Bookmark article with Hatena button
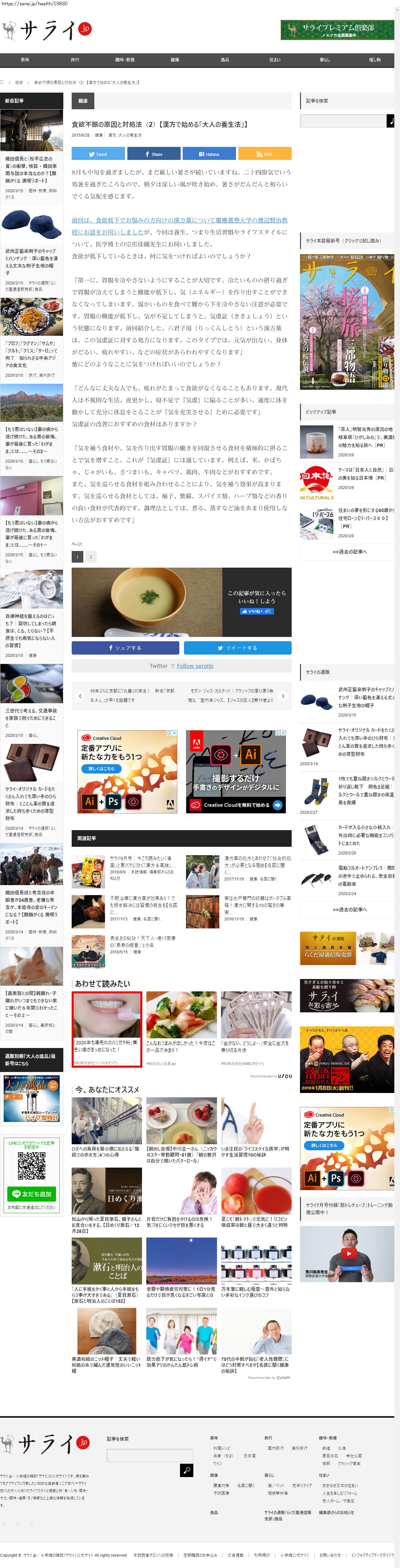400x1568 pixels. tap(209, 154)
